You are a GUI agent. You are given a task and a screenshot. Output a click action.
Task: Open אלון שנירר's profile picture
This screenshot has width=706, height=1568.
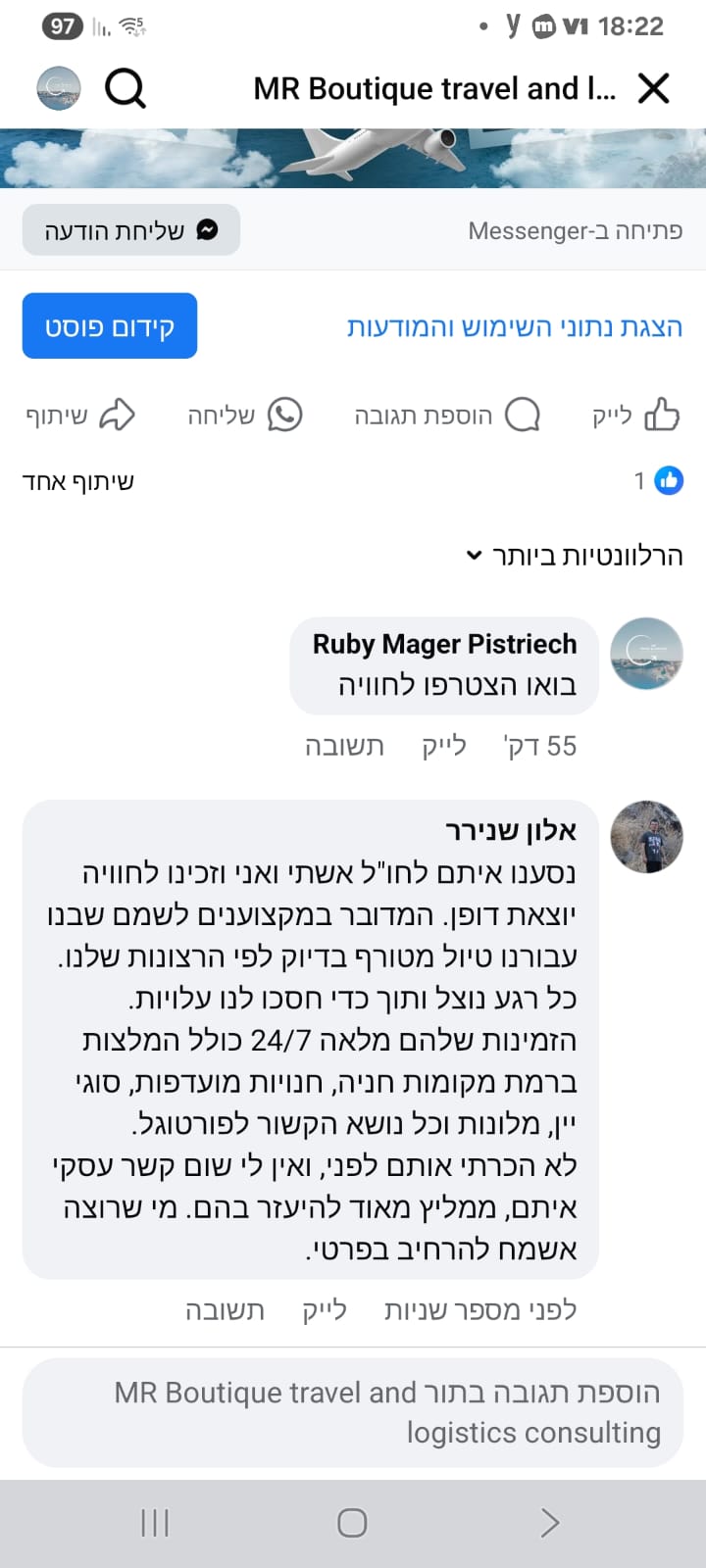646,836
